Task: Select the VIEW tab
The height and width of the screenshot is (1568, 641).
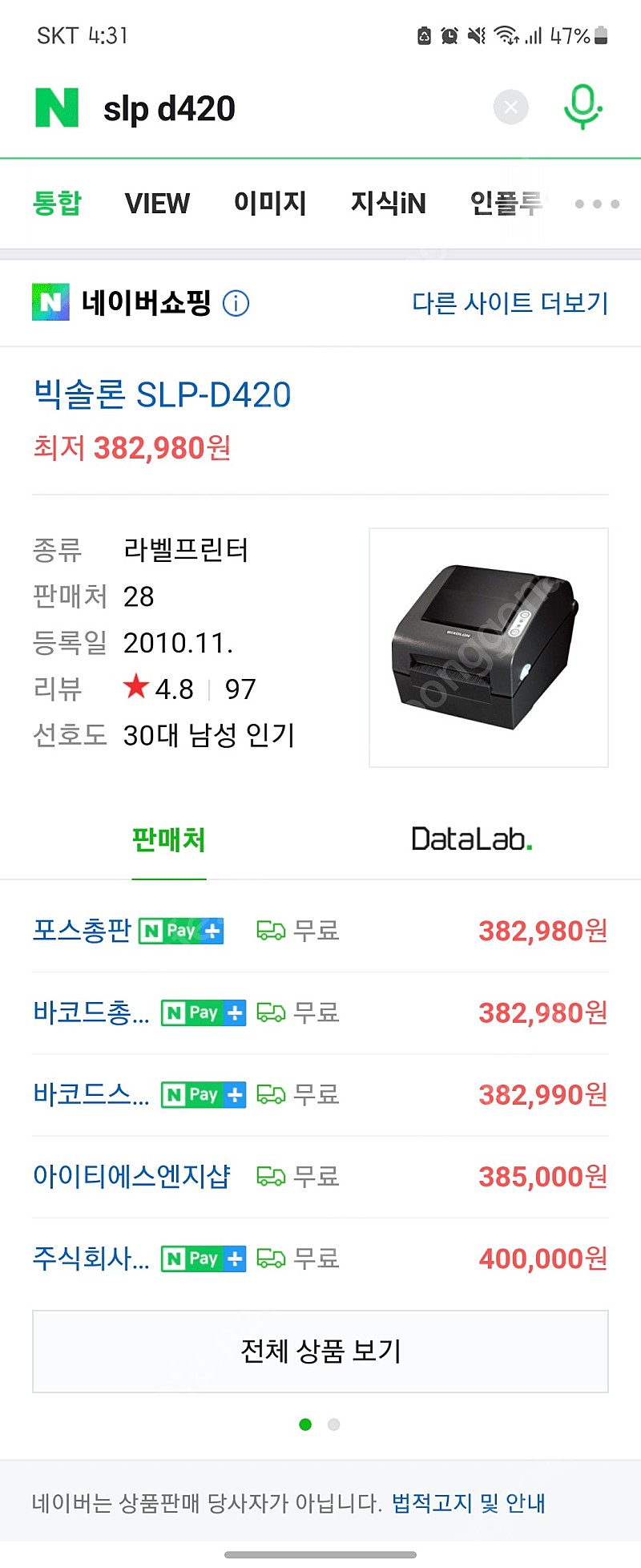Action: [157, 204]
